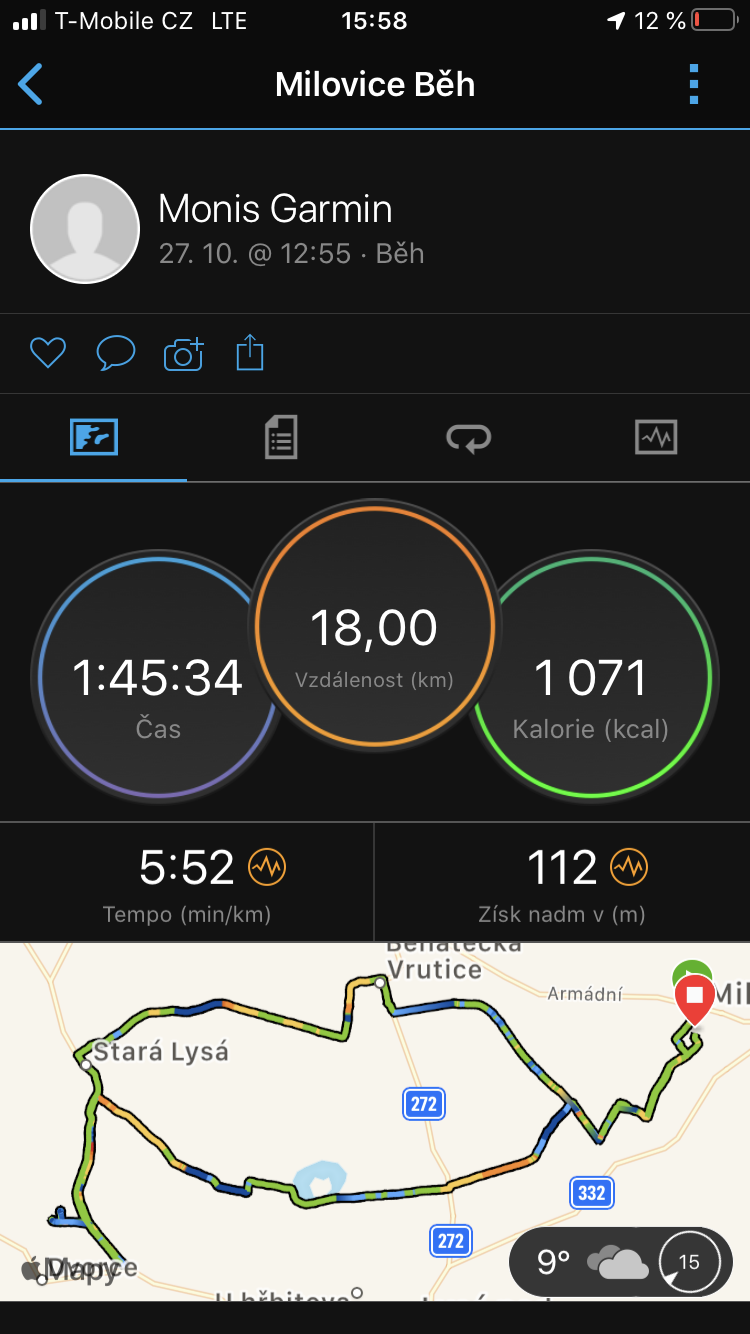Switch to the charts tab
This screenshot has height=1334, width=750.
(656, 438)
